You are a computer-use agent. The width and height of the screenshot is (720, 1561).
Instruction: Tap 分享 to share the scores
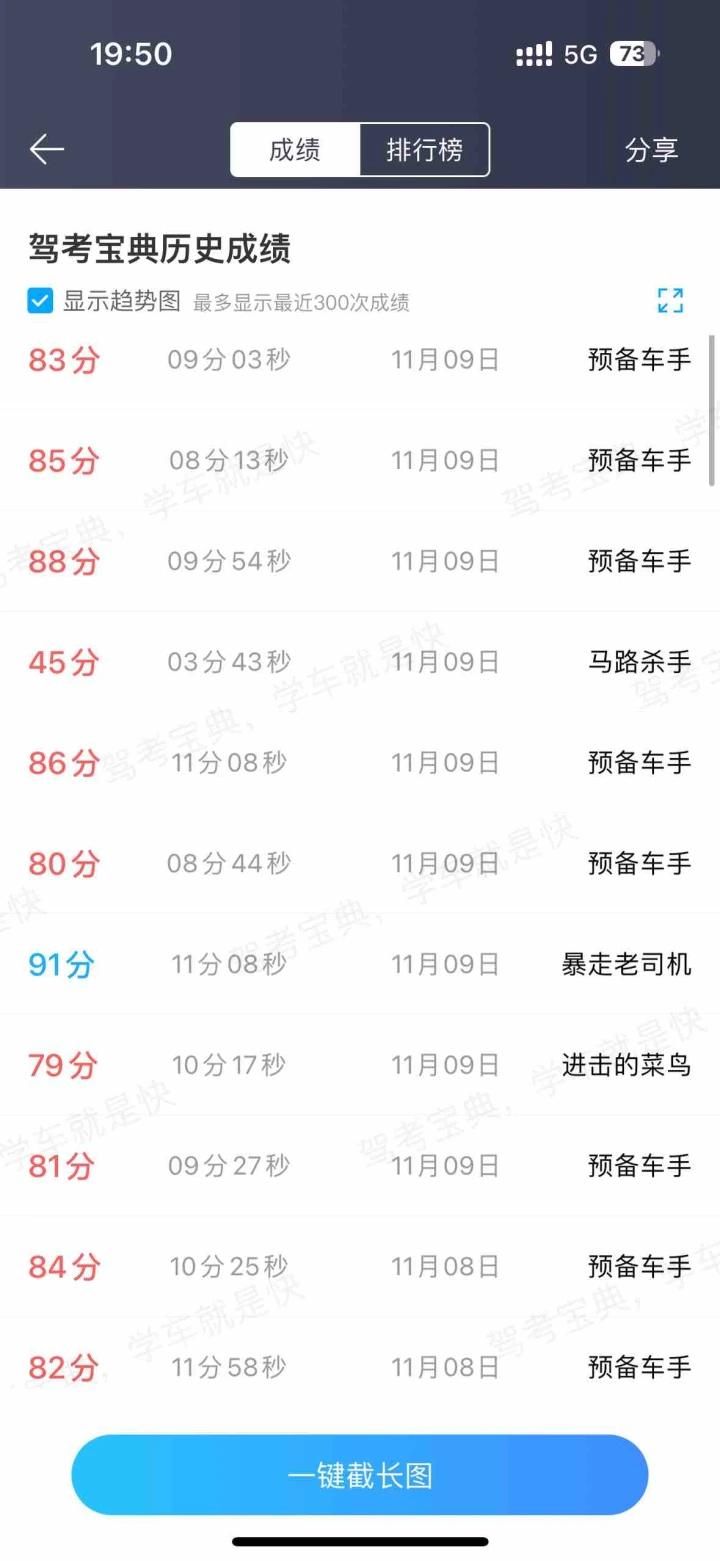[651, 150]
